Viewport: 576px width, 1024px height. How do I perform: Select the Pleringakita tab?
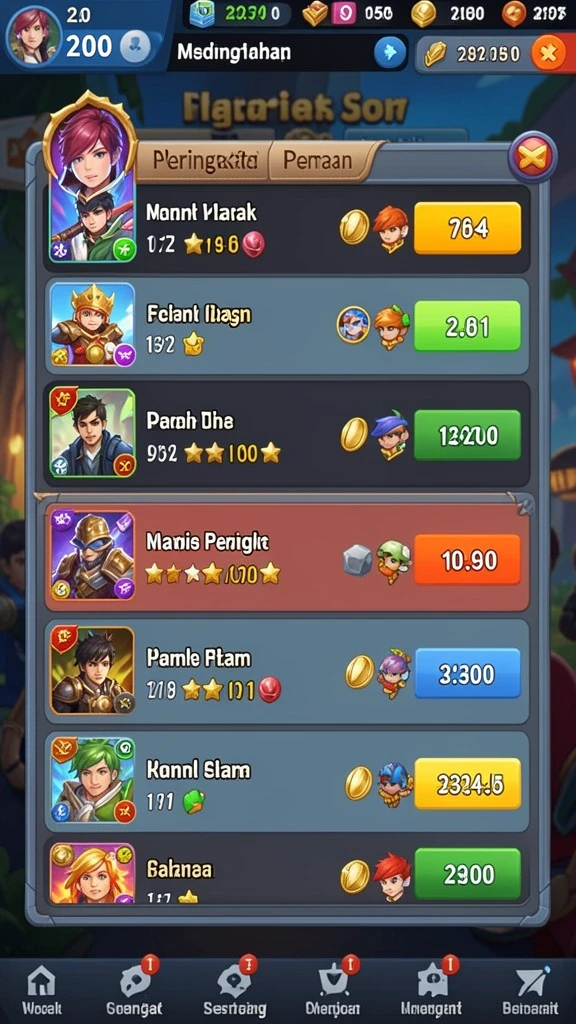pos(204,161)
